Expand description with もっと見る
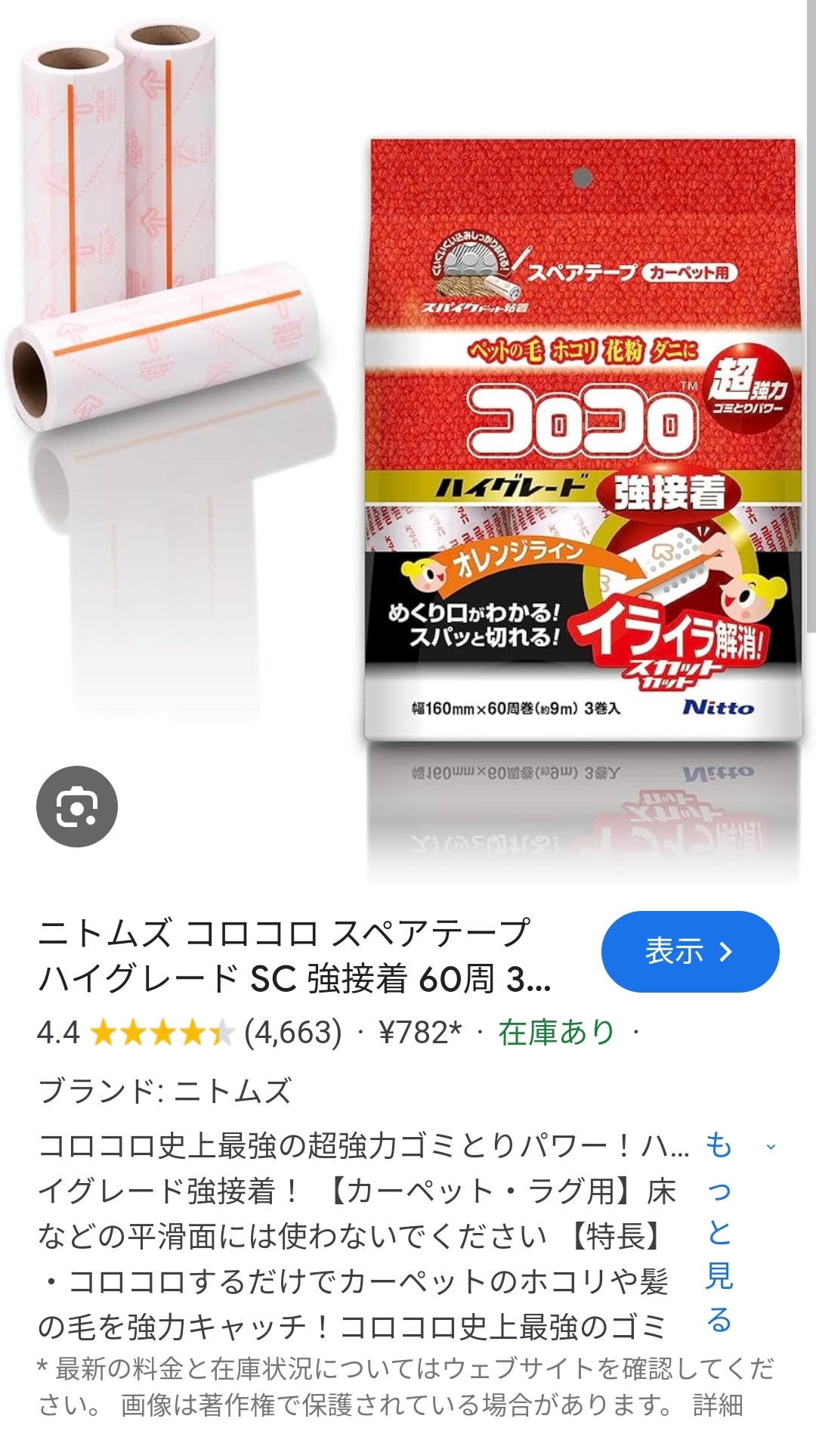Screen dimensions: 816x1456 (x=719, y=1232)
